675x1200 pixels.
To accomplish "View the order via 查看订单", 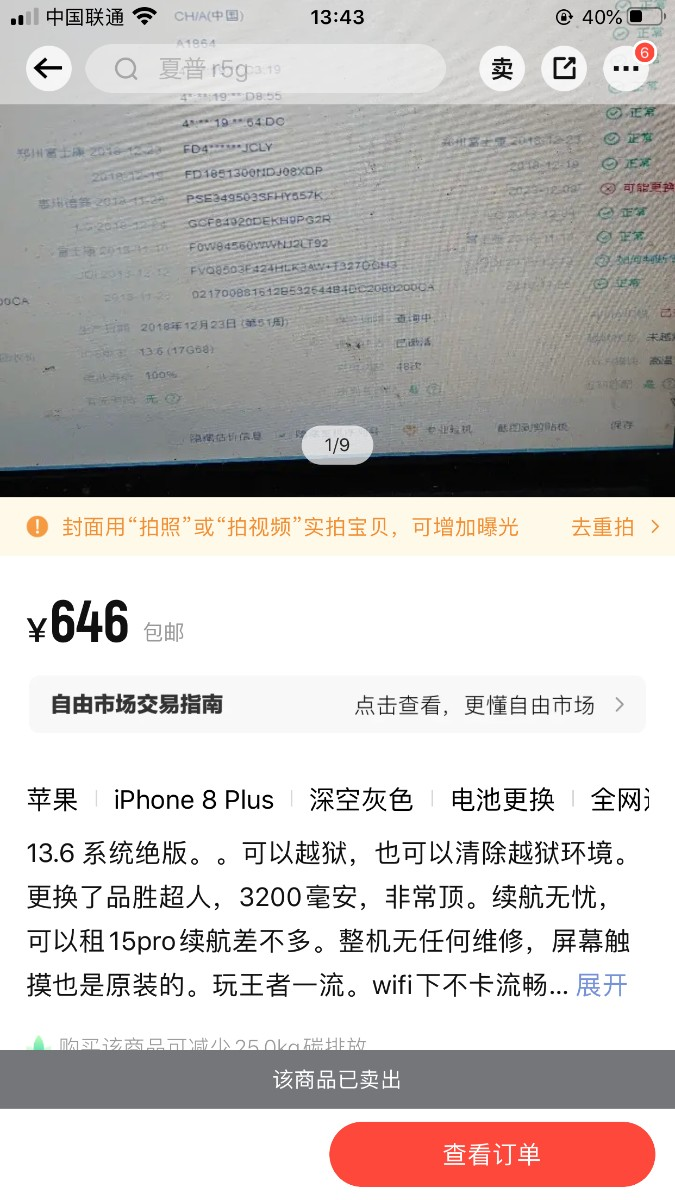I will tap(492, 1154).
